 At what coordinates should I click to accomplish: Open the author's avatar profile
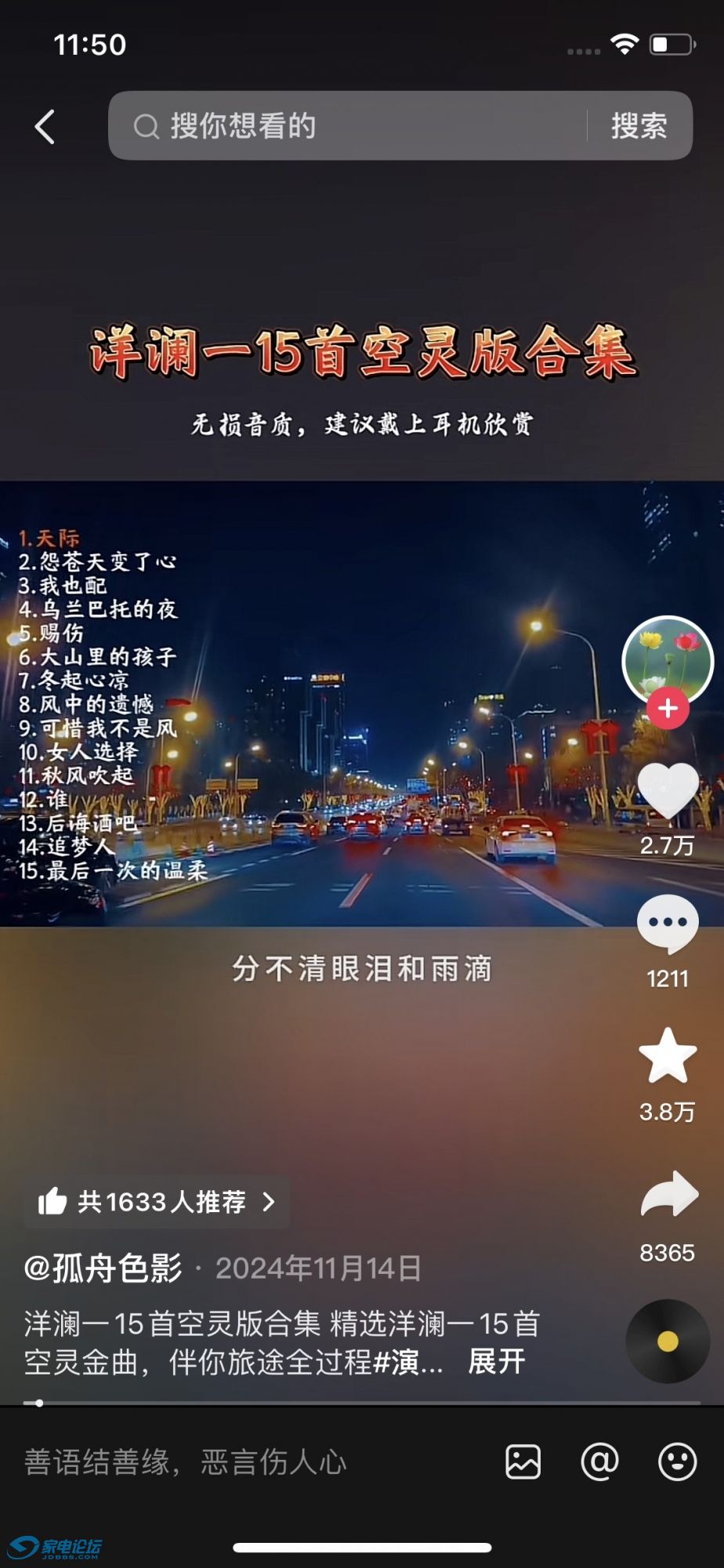click(x=667, y=659)
